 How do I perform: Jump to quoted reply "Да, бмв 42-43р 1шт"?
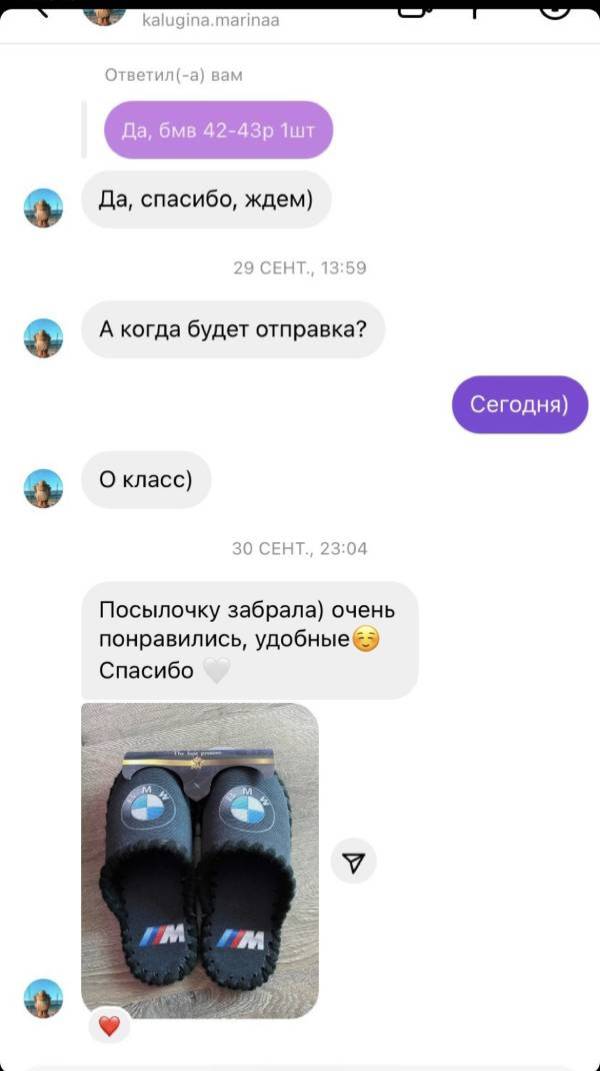click(x=218, y=130)
